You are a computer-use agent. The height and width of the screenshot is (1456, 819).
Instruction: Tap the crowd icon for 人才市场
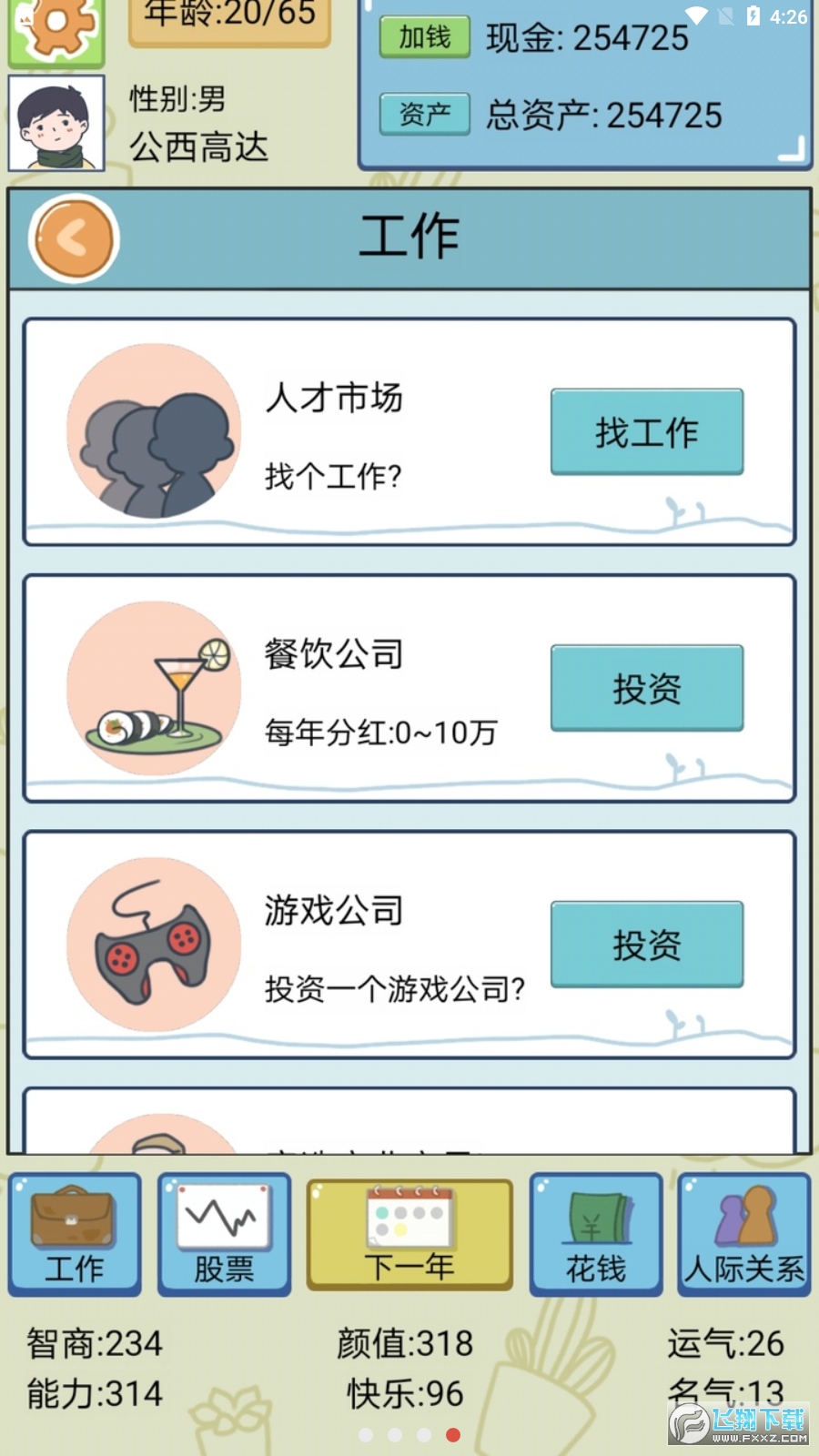[151, 432]
